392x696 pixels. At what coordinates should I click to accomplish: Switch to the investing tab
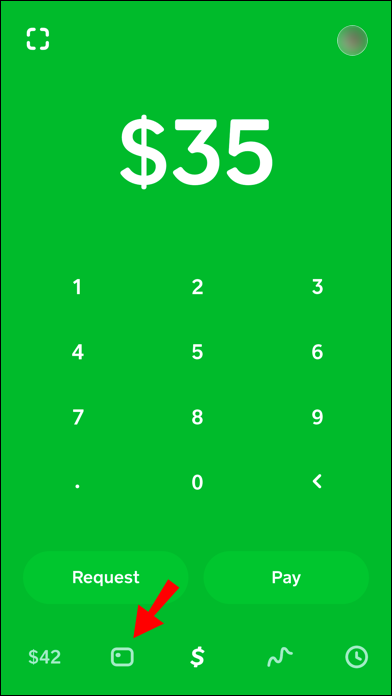(x=280, y=657)
